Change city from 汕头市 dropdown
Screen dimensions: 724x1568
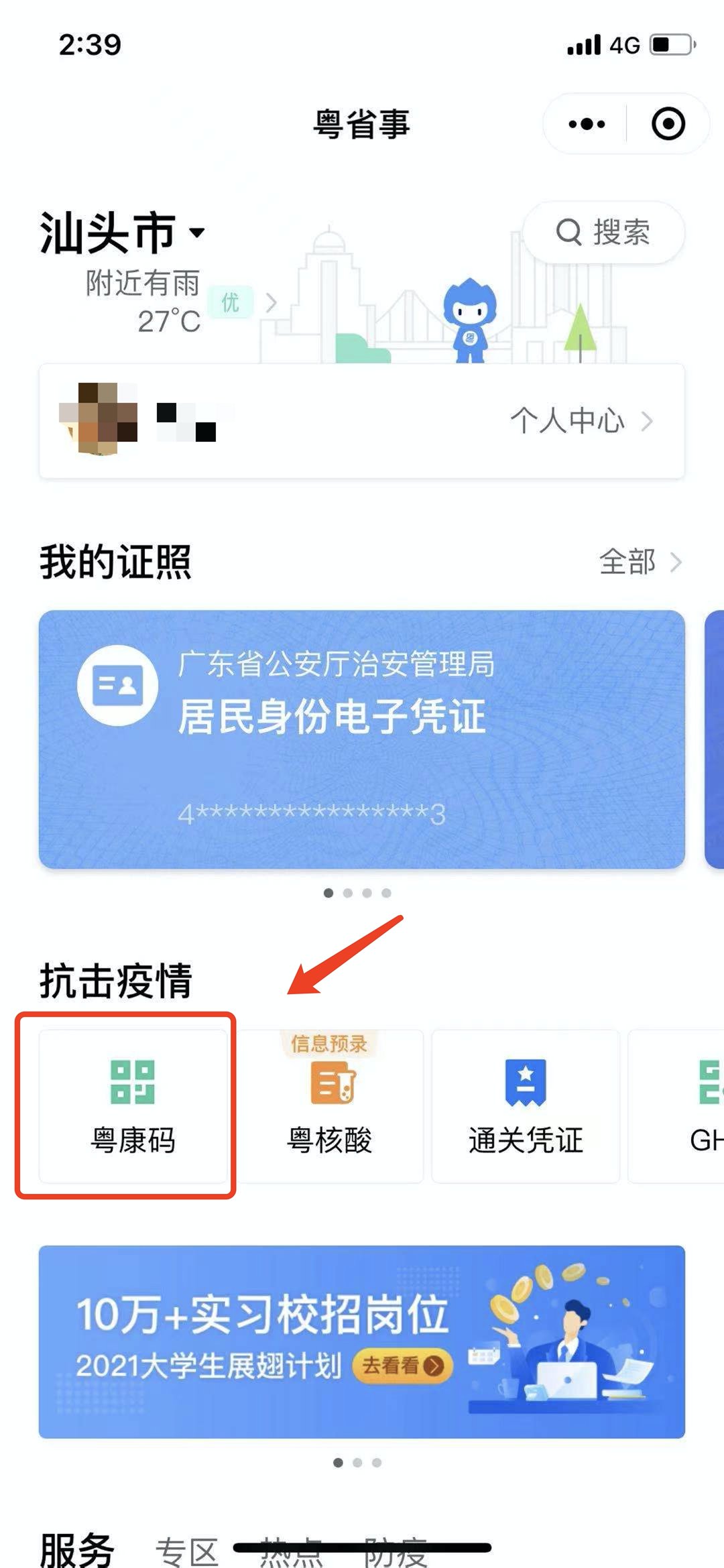122,233
